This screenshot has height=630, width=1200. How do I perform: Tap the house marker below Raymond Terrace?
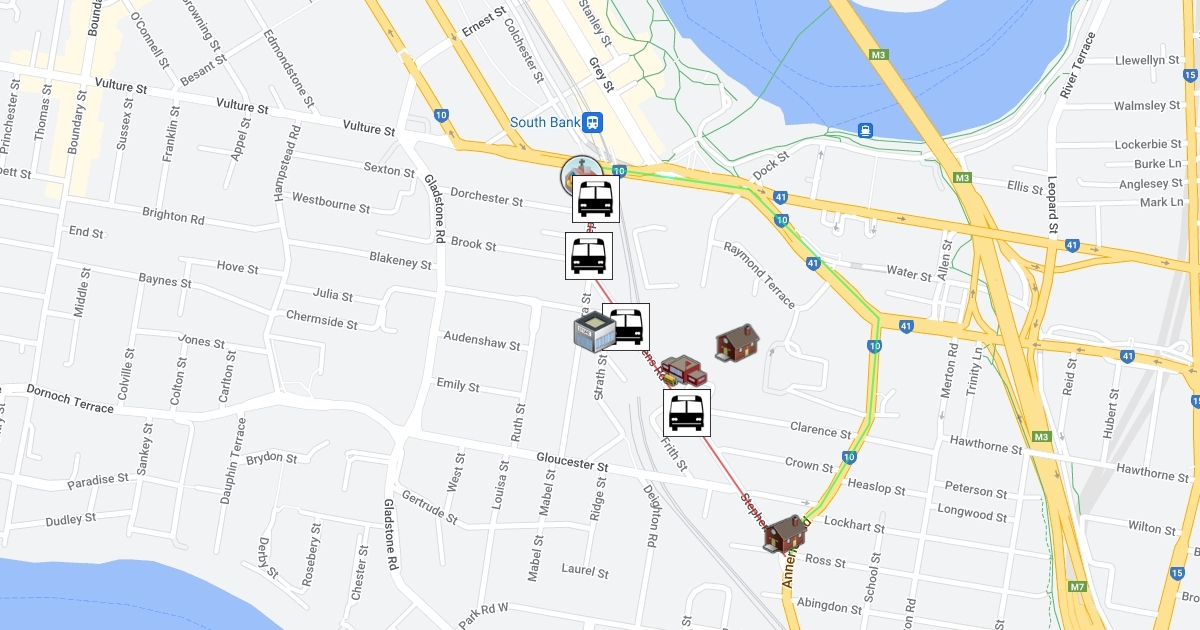click(x=737, y=343)
